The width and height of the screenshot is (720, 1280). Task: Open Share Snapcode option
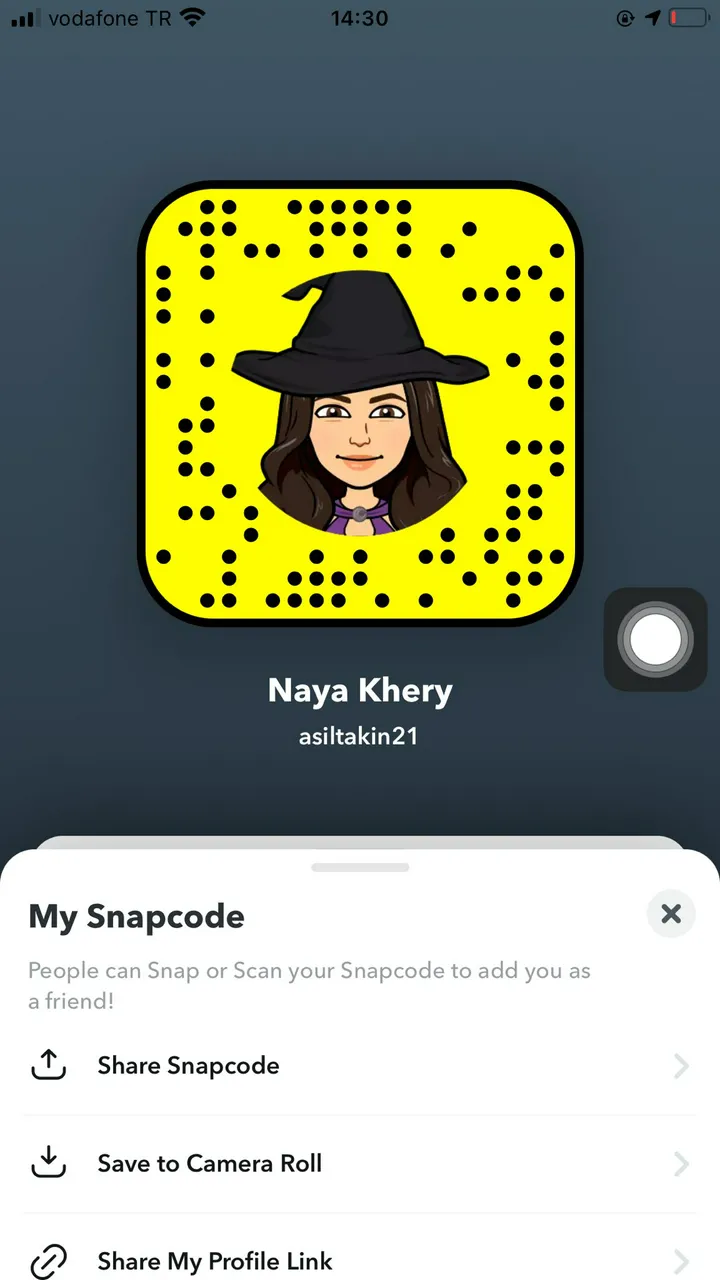coord(360,1066)
